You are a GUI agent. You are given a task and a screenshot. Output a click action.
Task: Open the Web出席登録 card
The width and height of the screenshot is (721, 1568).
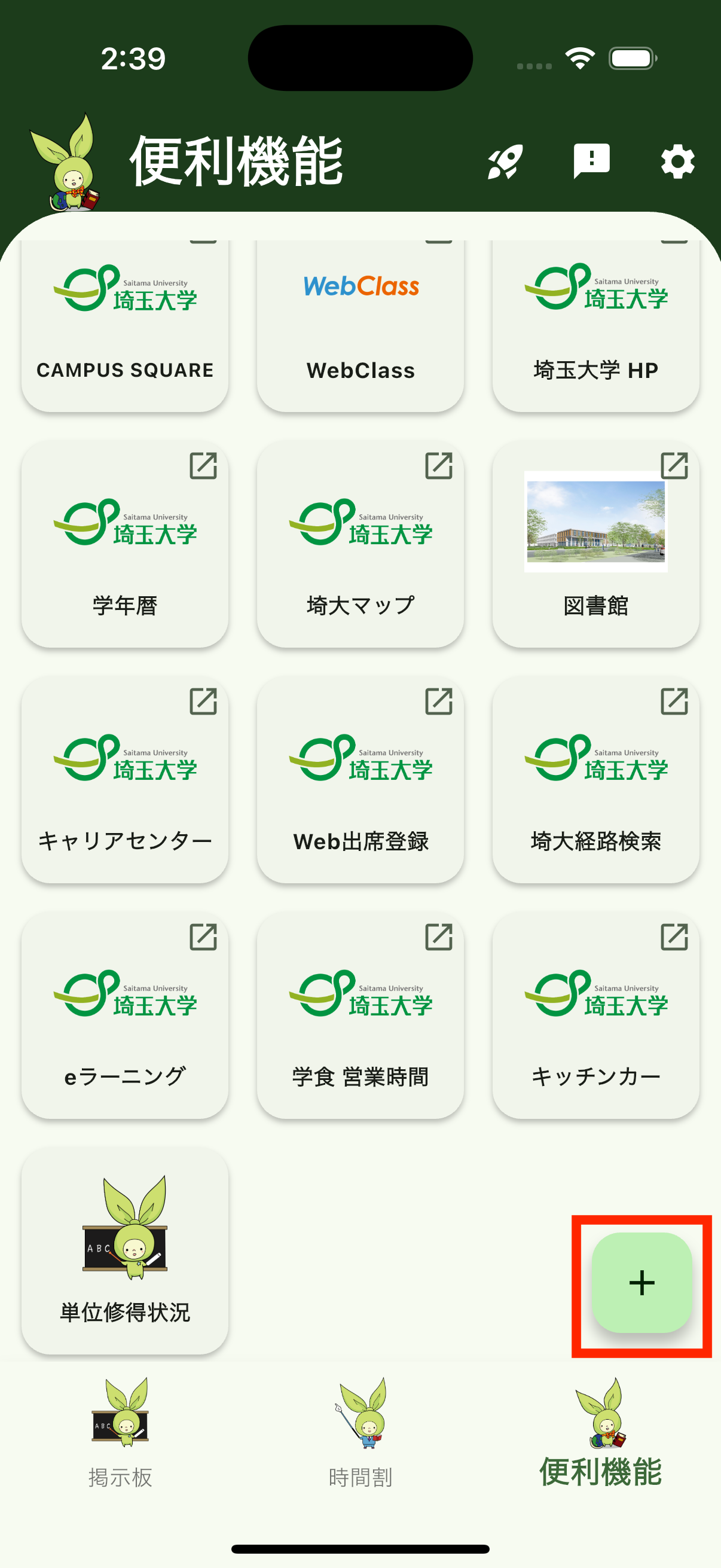(x=360, y=780)
